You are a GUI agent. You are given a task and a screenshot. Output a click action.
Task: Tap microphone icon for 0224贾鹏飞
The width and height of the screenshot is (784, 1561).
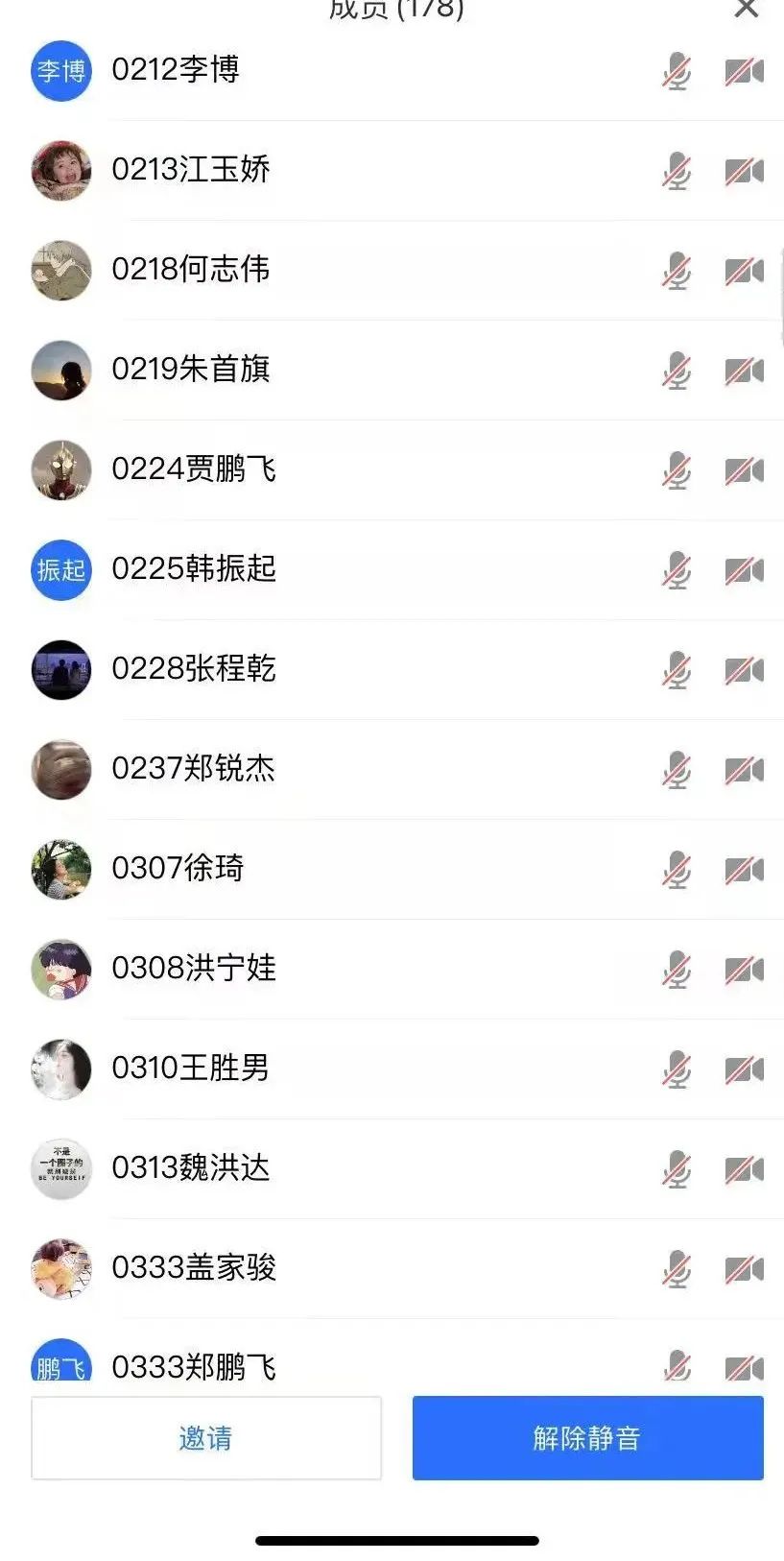(x=677, y=470)
